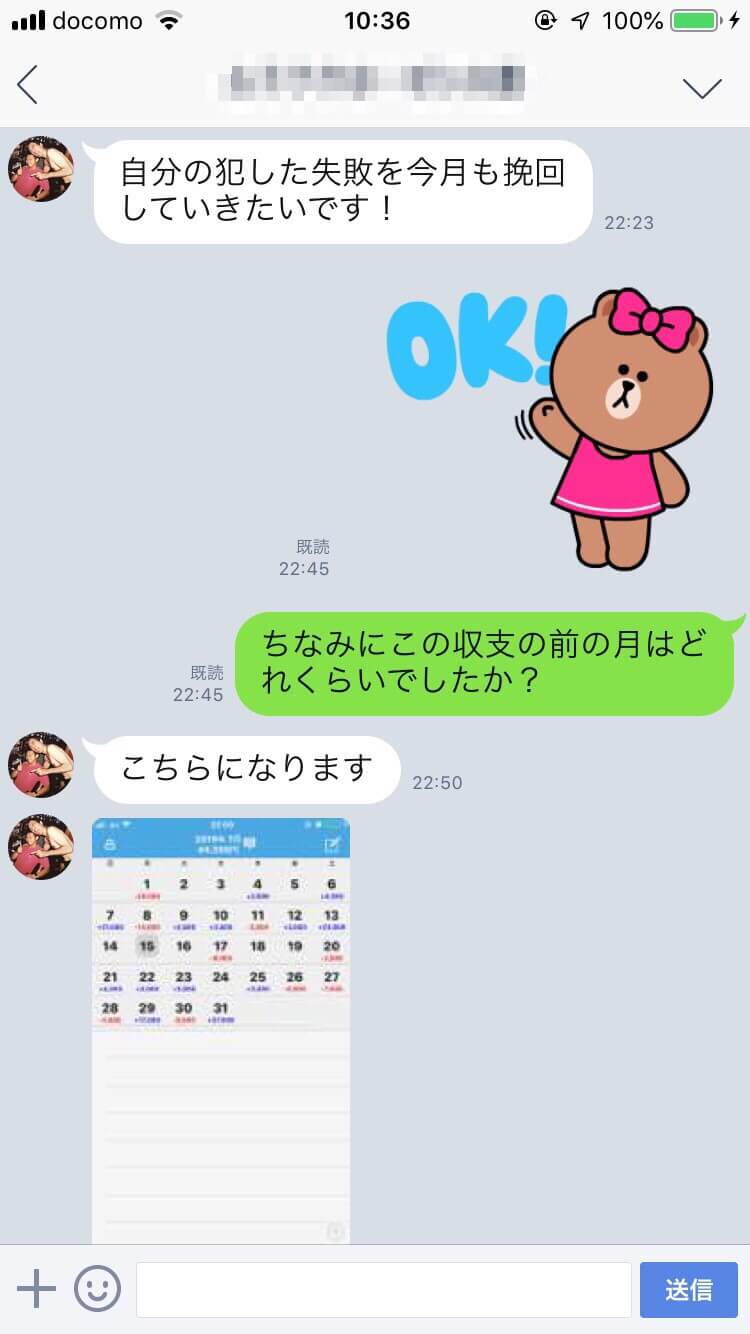750x1334 pixels.
Task: Go back to the chat list
Action: click(28, 85)
